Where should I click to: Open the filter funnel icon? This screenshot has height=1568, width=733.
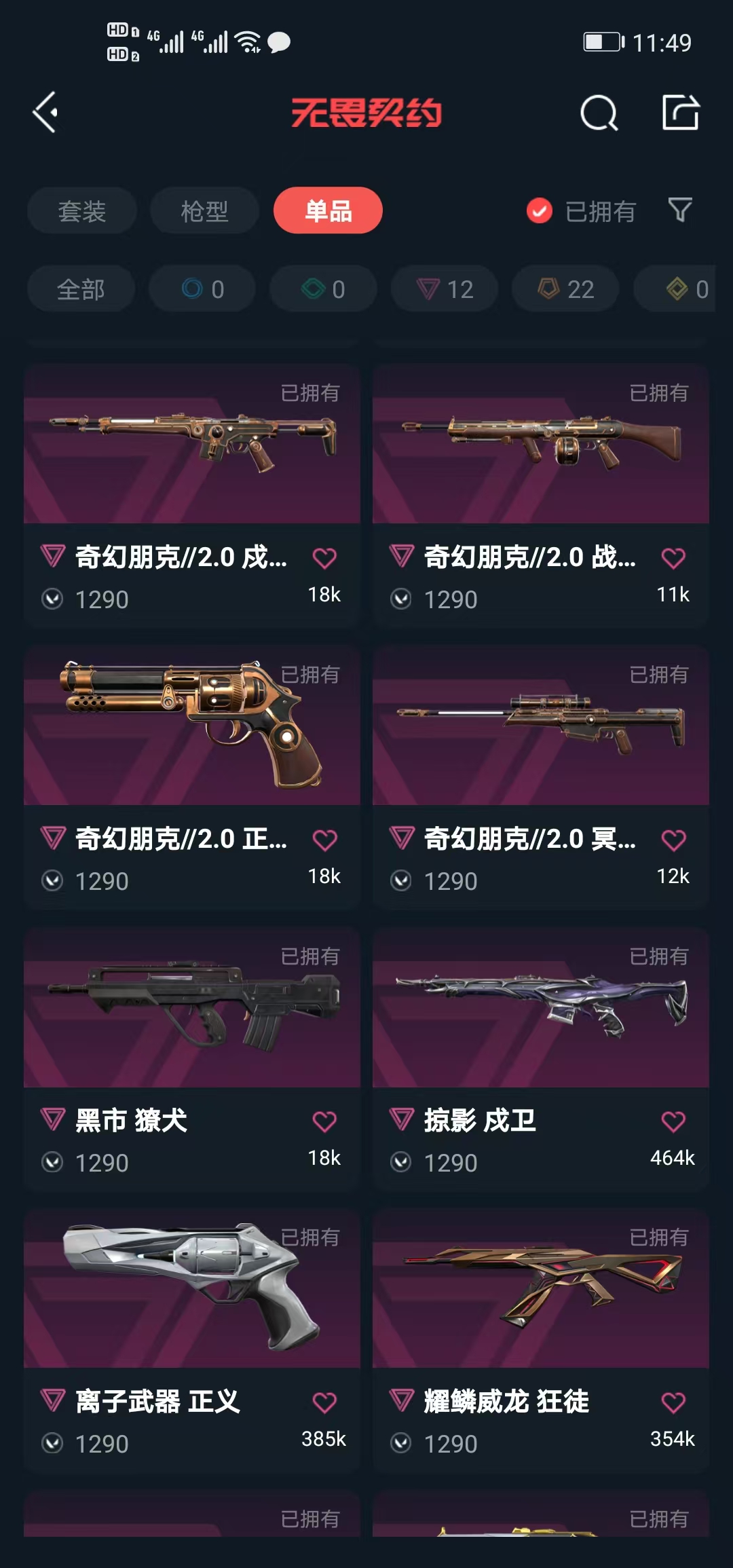(x=680, y=210)
